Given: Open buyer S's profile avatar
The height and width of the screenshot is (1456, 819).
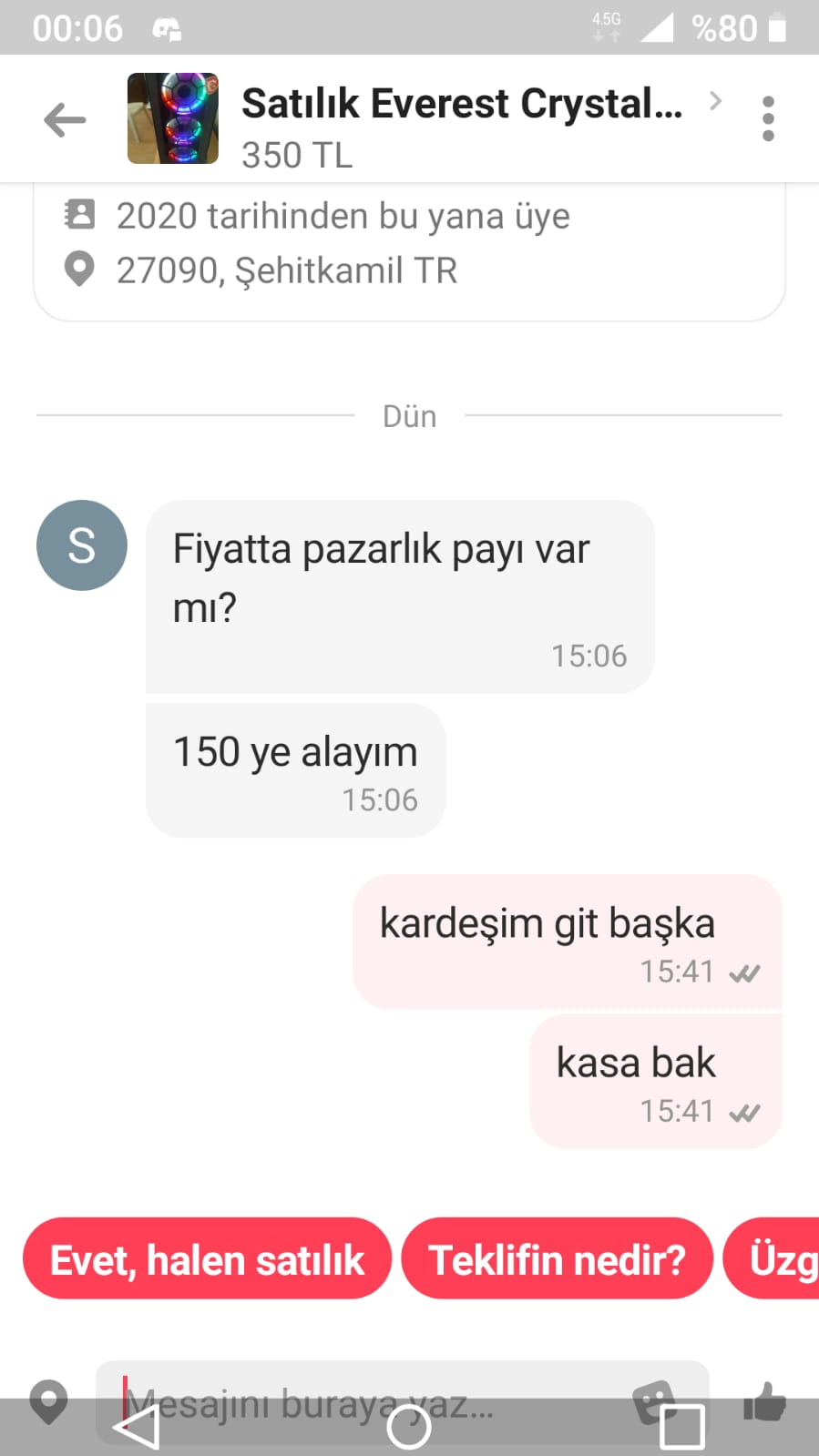Looking at the screenshot, I should click(x=82, y=545).
